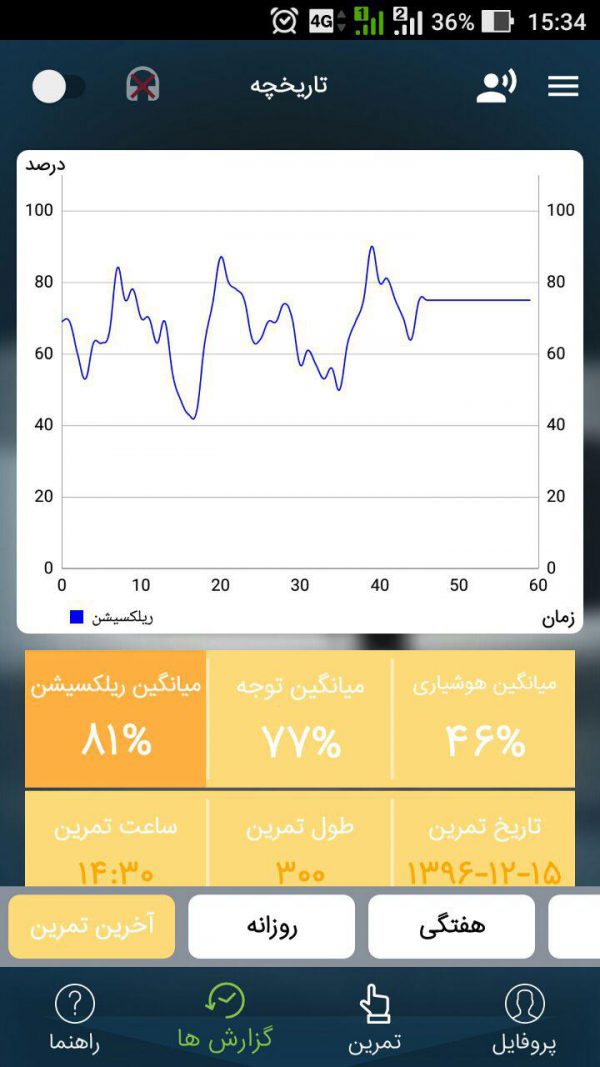Image resolution: width=600 pixels, height=1067 pixels.
Task: Open the پروفایل tab
Action: pyautogui.click(x=524, y=1018)
